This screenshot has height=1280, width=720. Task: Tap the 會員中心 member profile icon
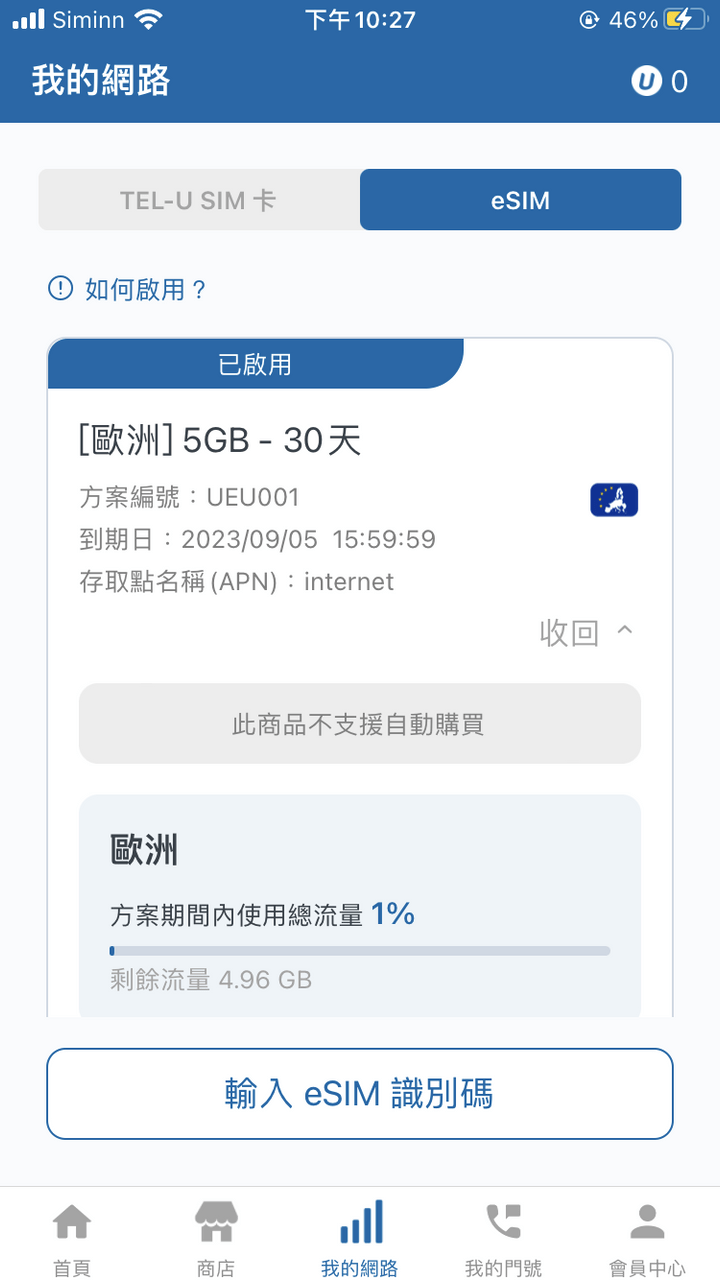point(648,1221)
